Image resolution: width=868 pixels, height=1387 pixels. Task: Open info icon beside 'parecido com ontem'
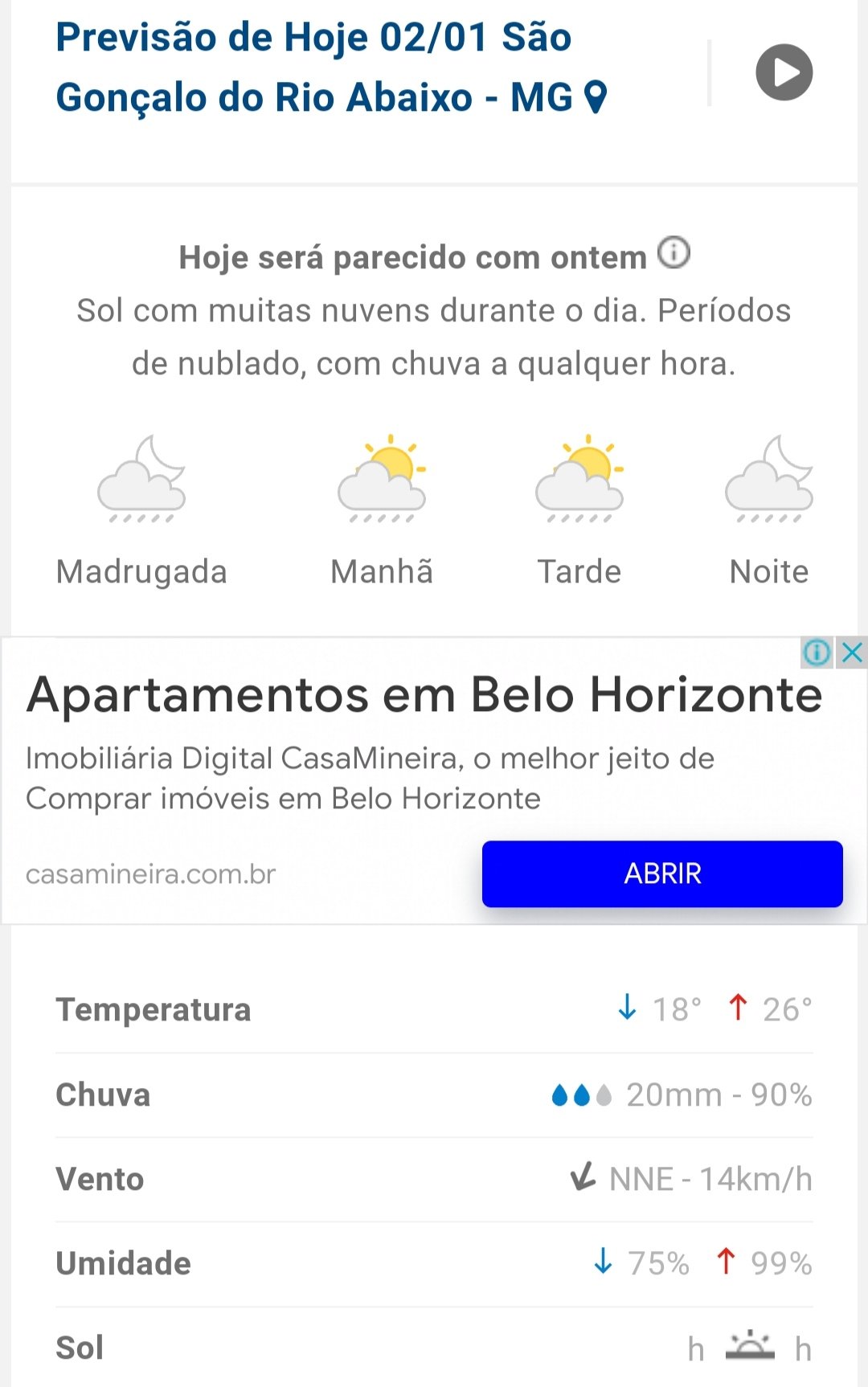point(674,253)
